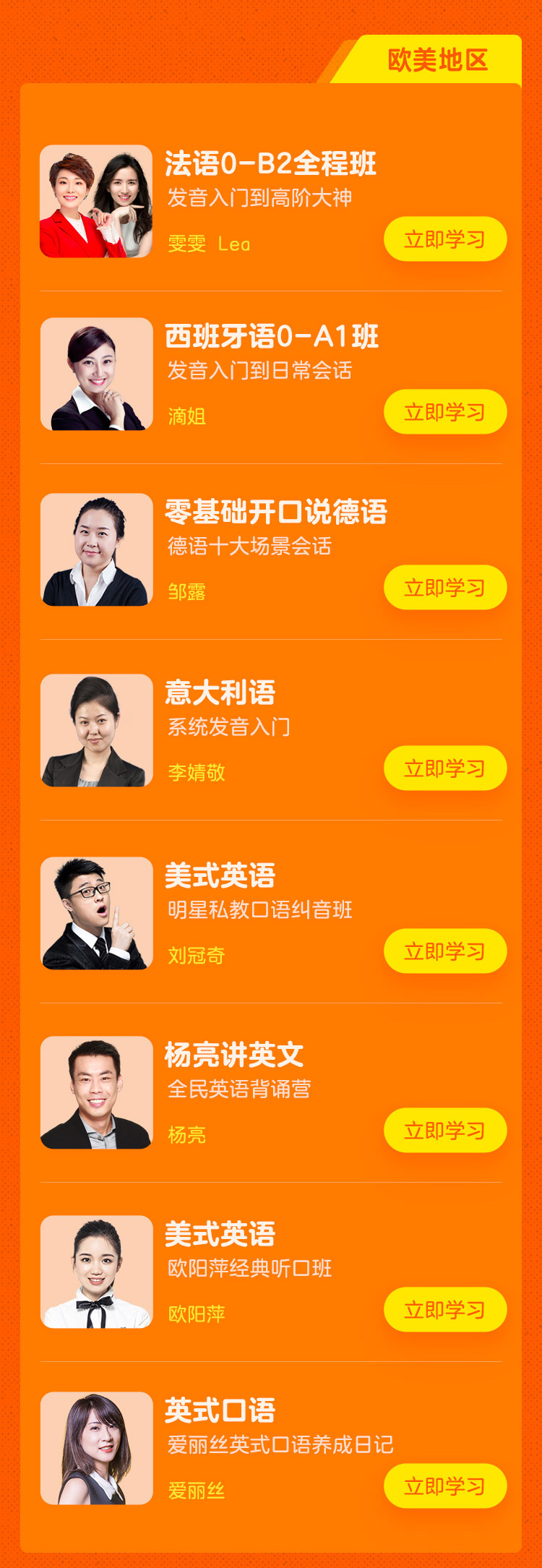The height and width of the screenshot is (1568, 542).
Task: Start learning 英式口语 with 爱丽丝
Action: click(x=444, y=1486)
